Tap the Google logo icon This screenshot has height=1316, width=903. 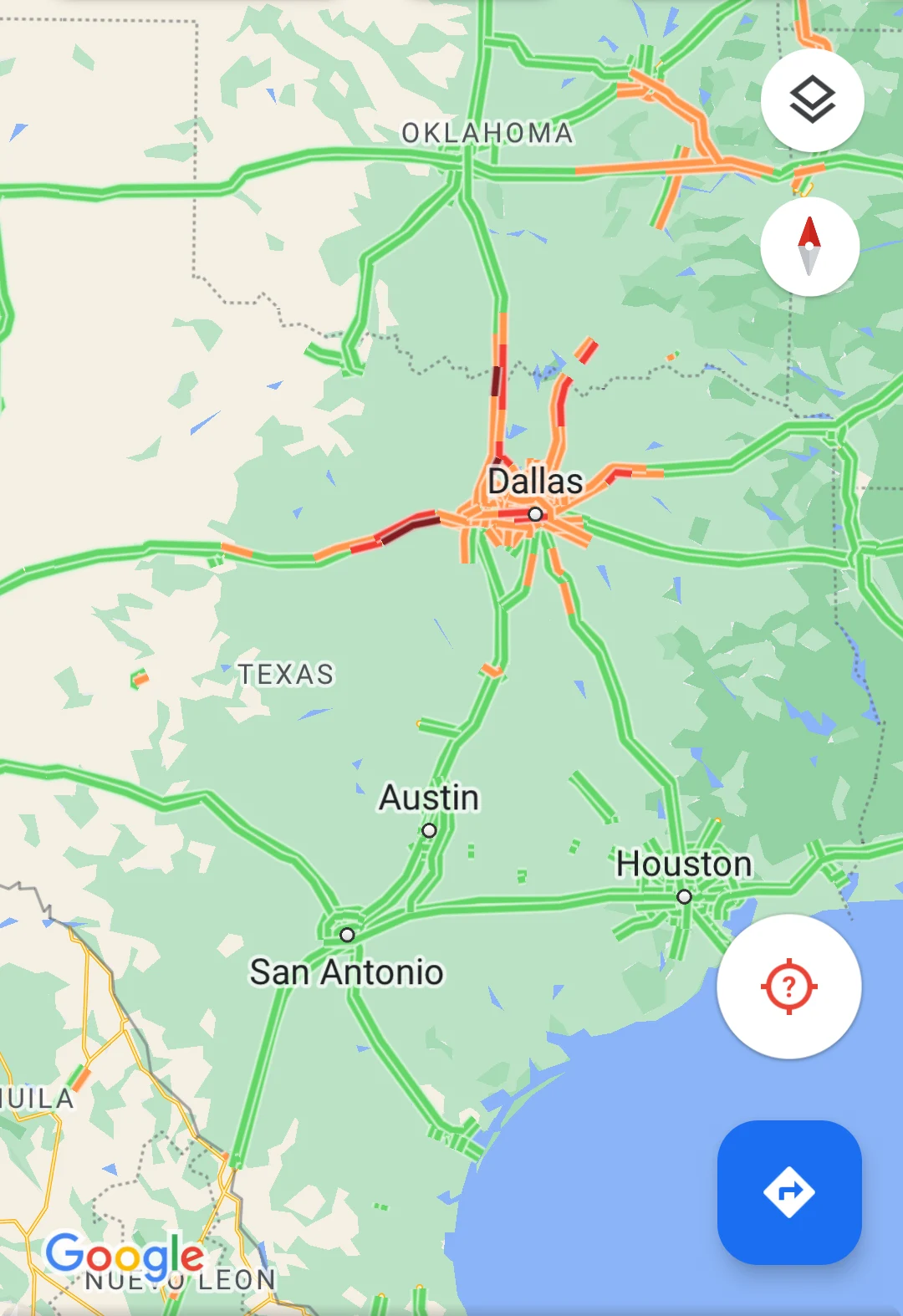[122, 1253]
